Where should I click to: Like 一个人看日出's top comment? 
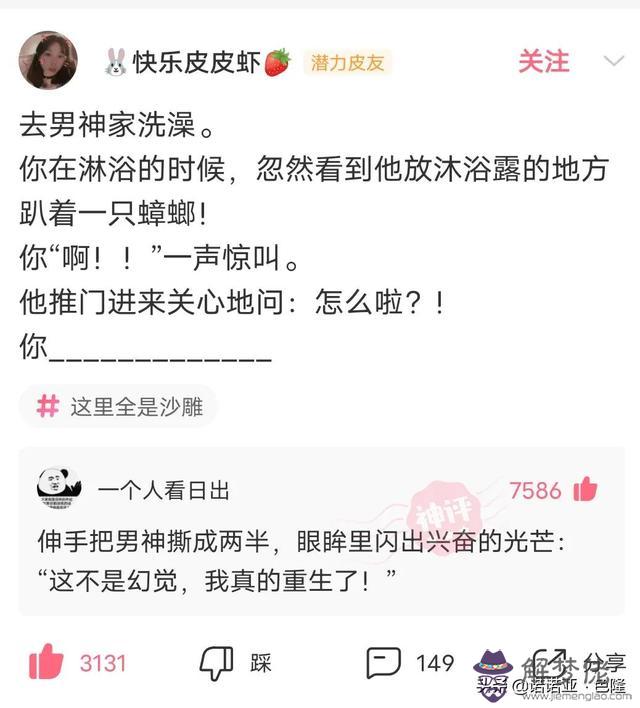click(585, 490)
